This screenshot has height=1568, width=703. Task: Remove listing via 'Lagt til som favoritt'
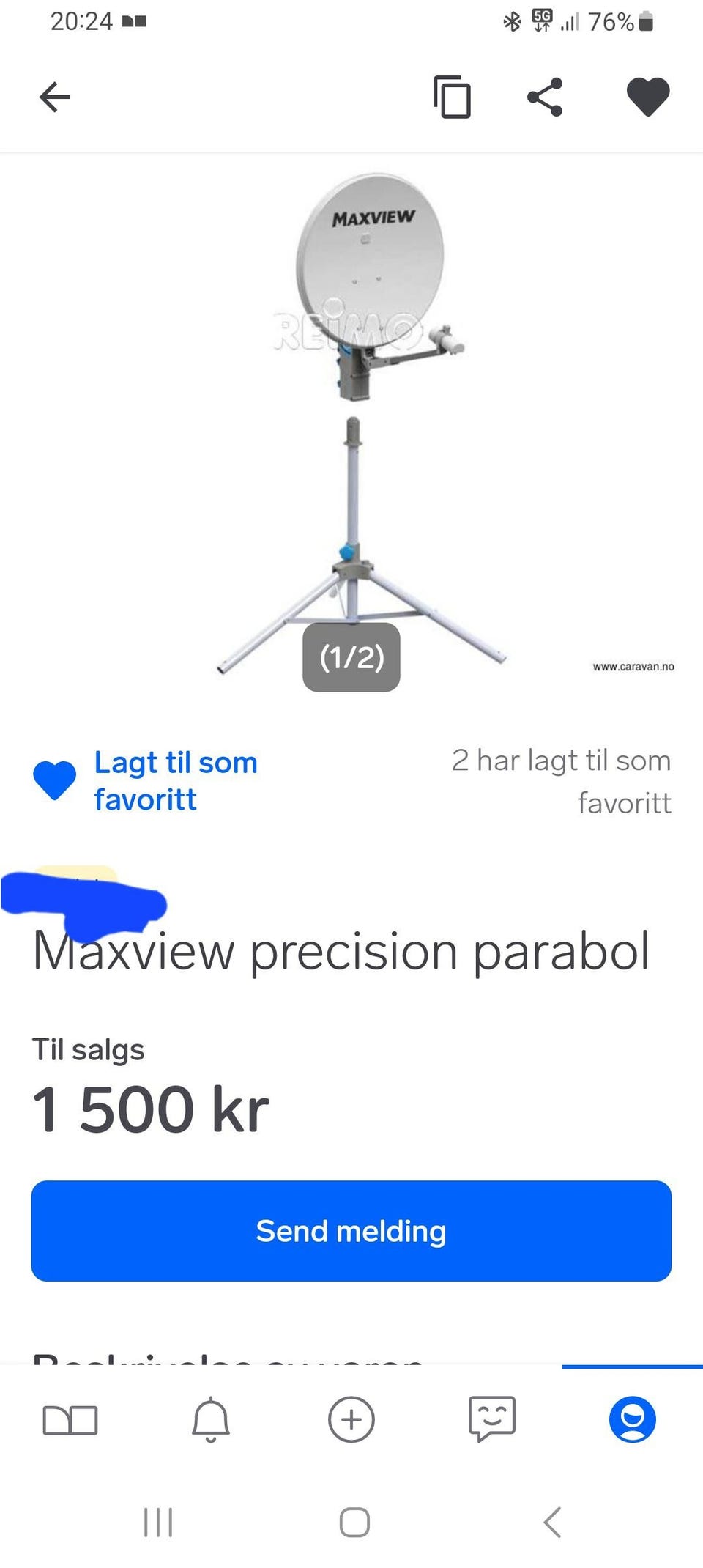point(146,780)
